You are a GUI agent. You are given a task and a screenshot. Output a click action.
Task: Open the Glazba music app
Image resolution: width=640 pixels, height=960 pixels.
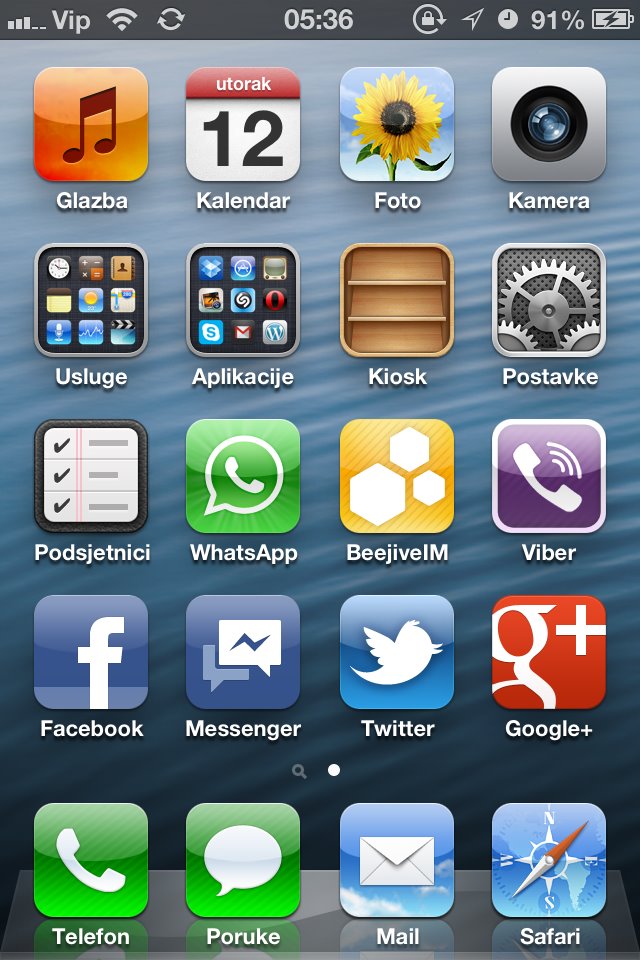pyautogui.click(x=91, y=124)
